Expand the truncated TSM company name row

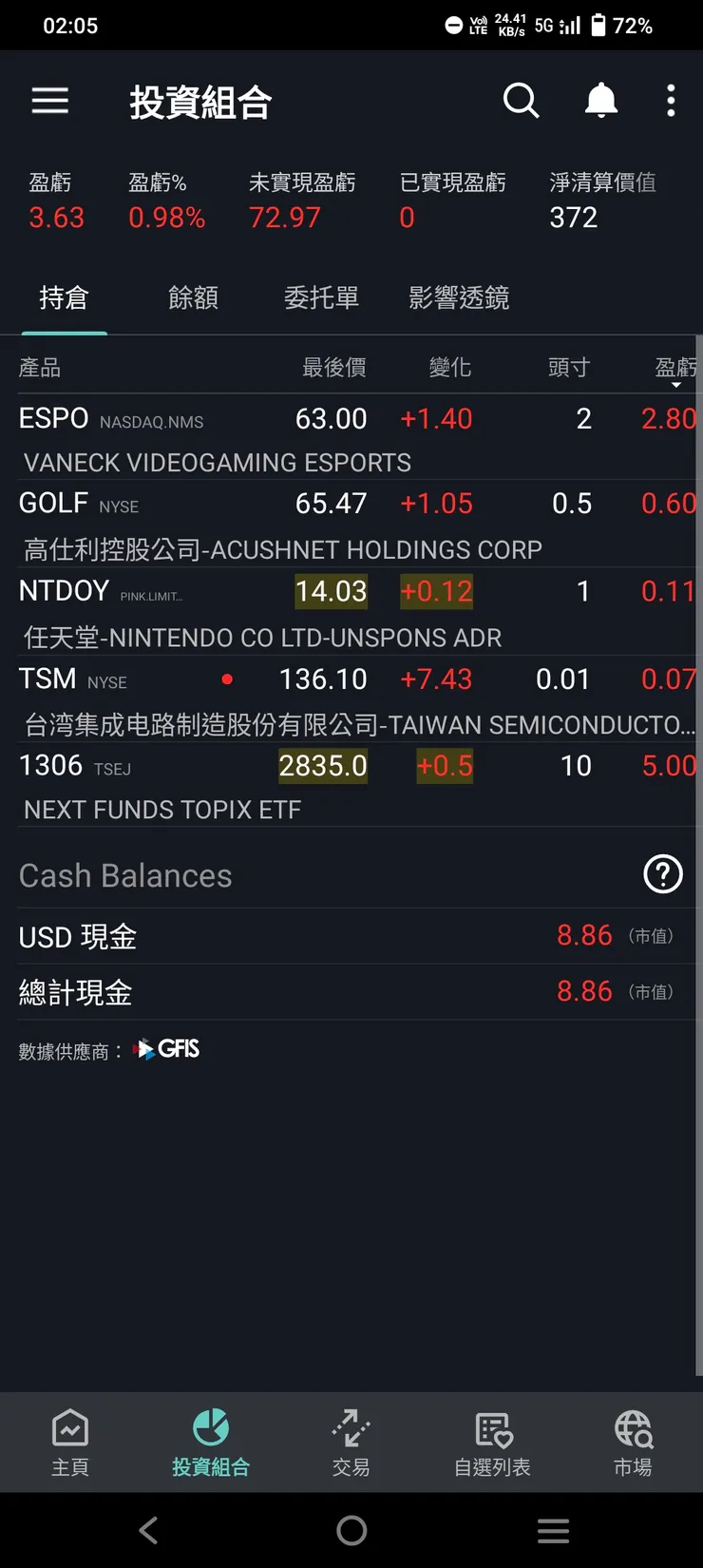click(351, 725)
